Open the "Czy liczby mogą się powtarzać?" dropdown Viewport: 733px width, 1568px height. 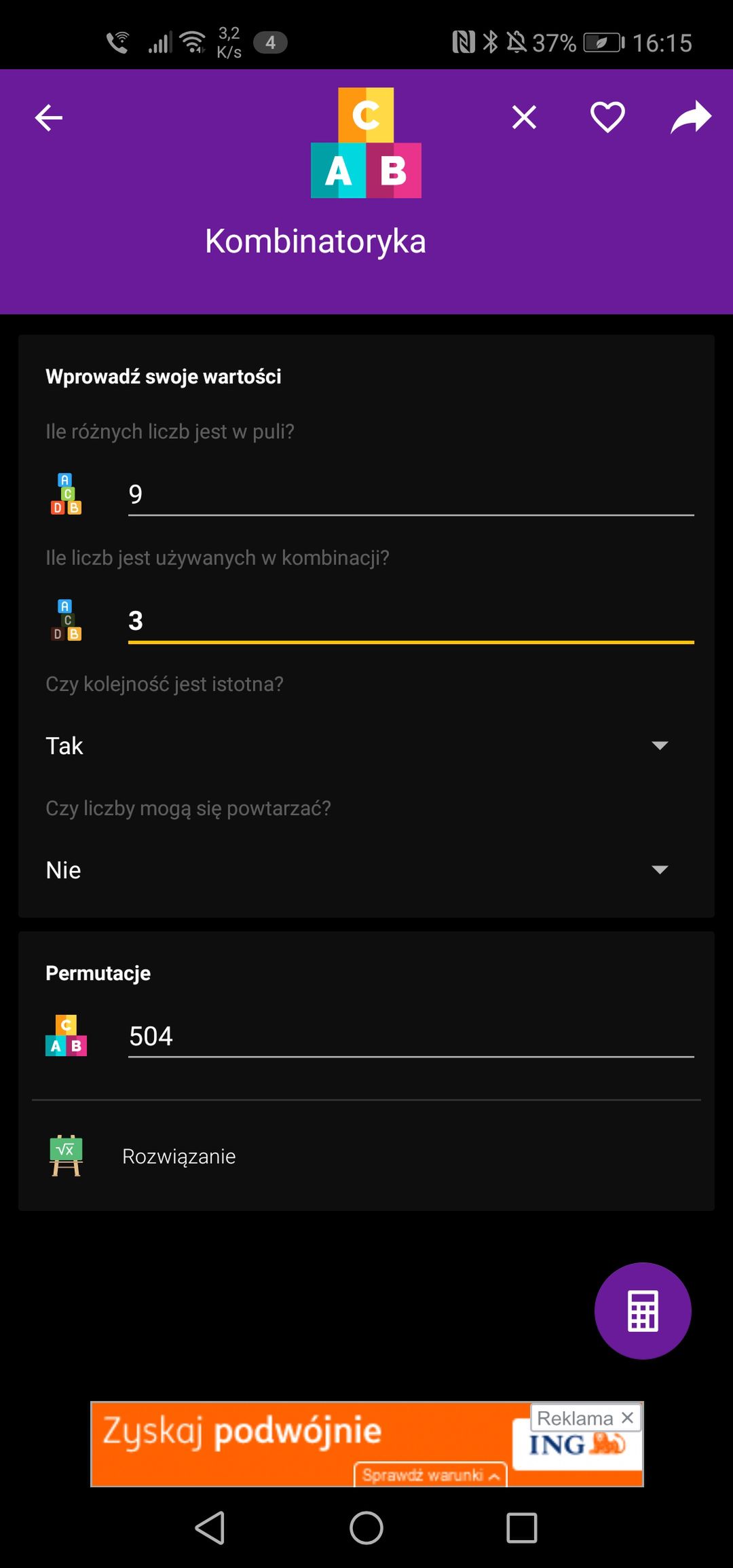point(358,870)
